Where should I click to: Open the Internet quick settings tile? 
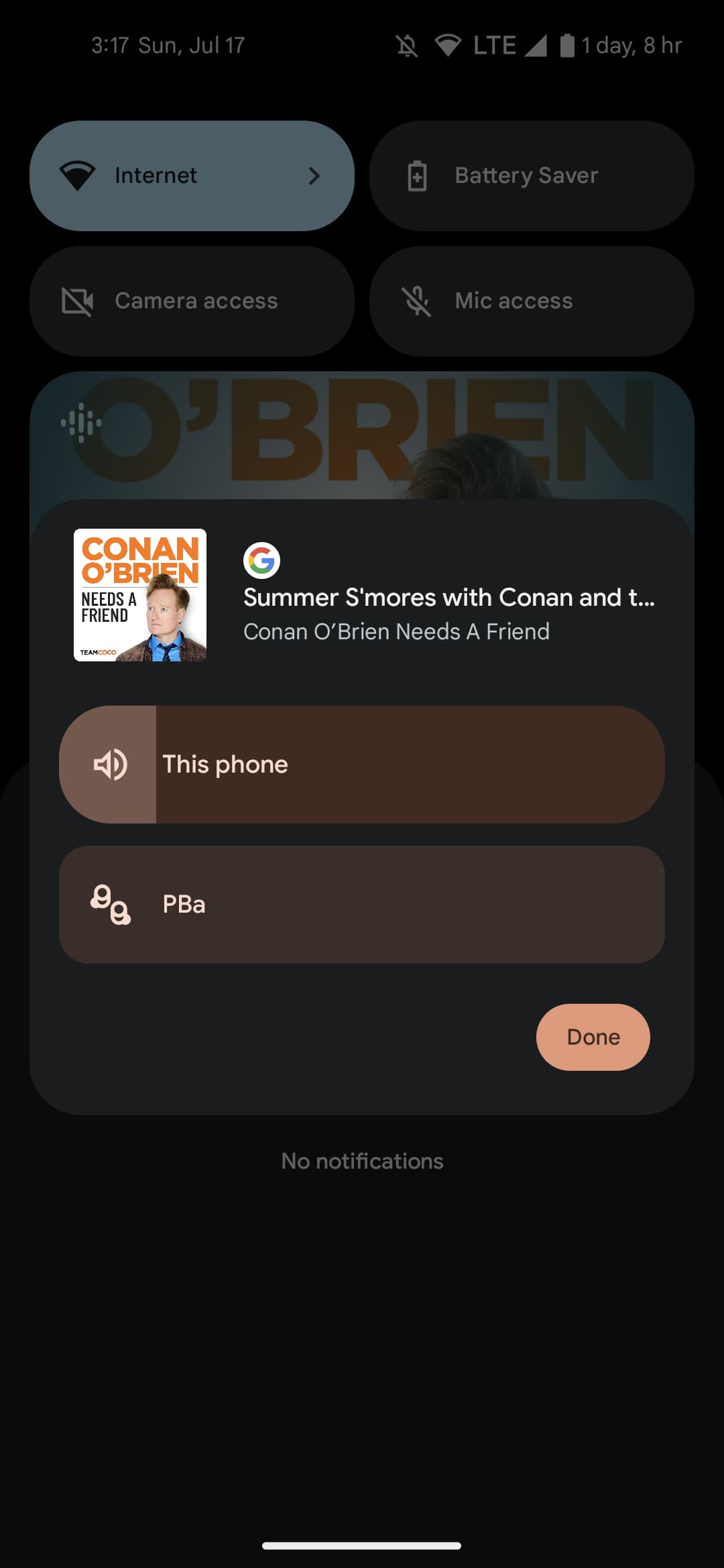coord(192,176)
